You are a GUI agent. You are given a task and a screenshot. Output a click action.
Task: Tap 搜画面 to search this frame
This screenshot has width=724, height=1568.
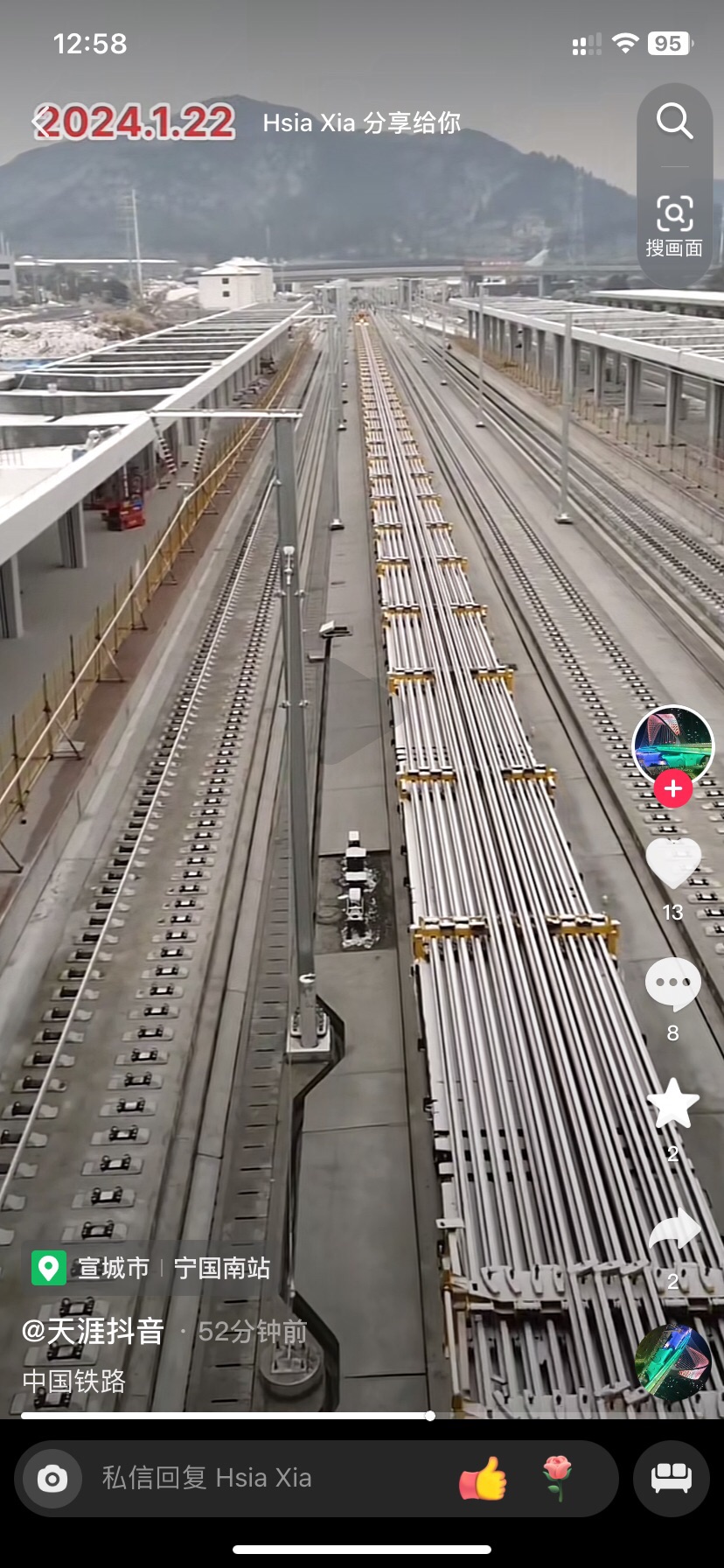tap(674, 226)
